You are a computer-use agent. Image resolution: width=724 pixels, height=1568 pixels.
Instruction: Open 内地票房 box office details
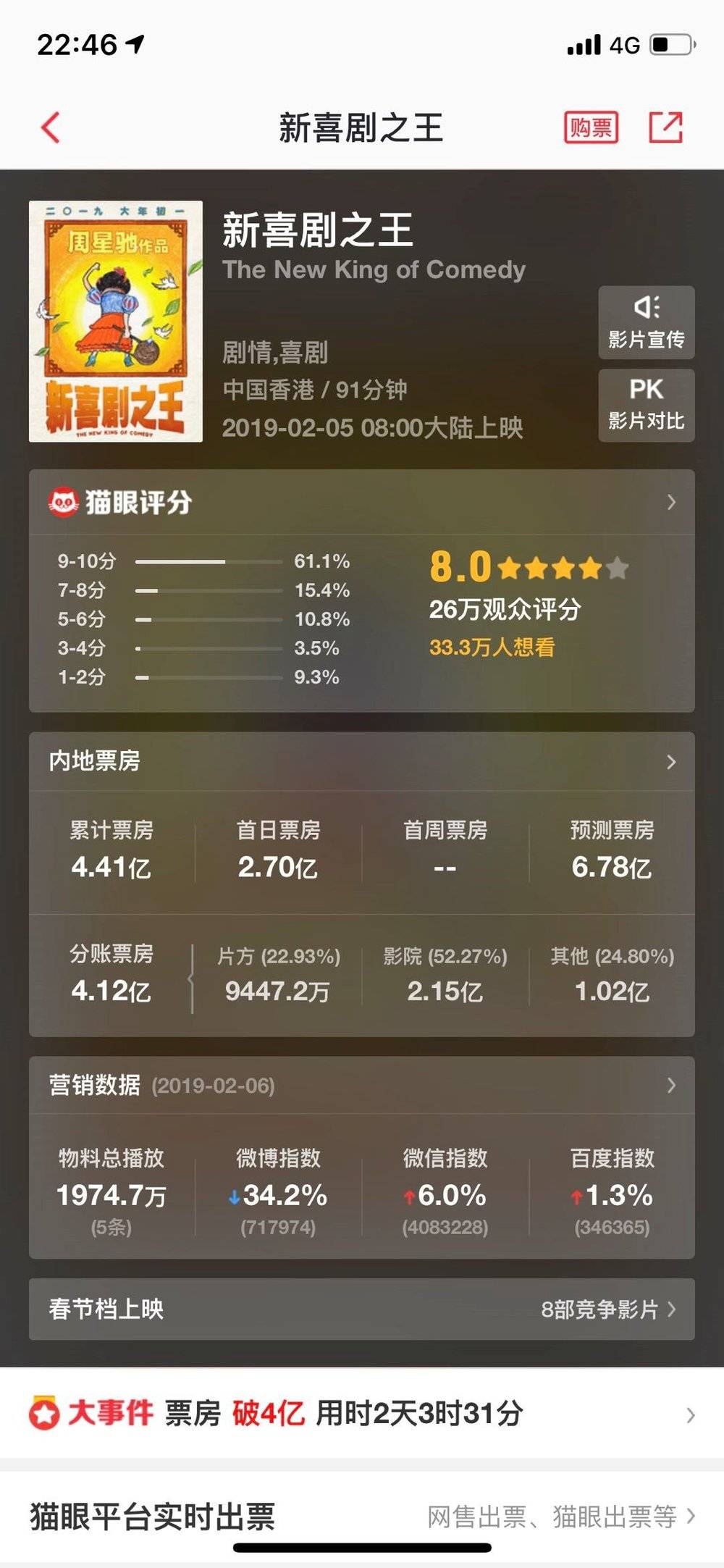[x=362, y=761]
